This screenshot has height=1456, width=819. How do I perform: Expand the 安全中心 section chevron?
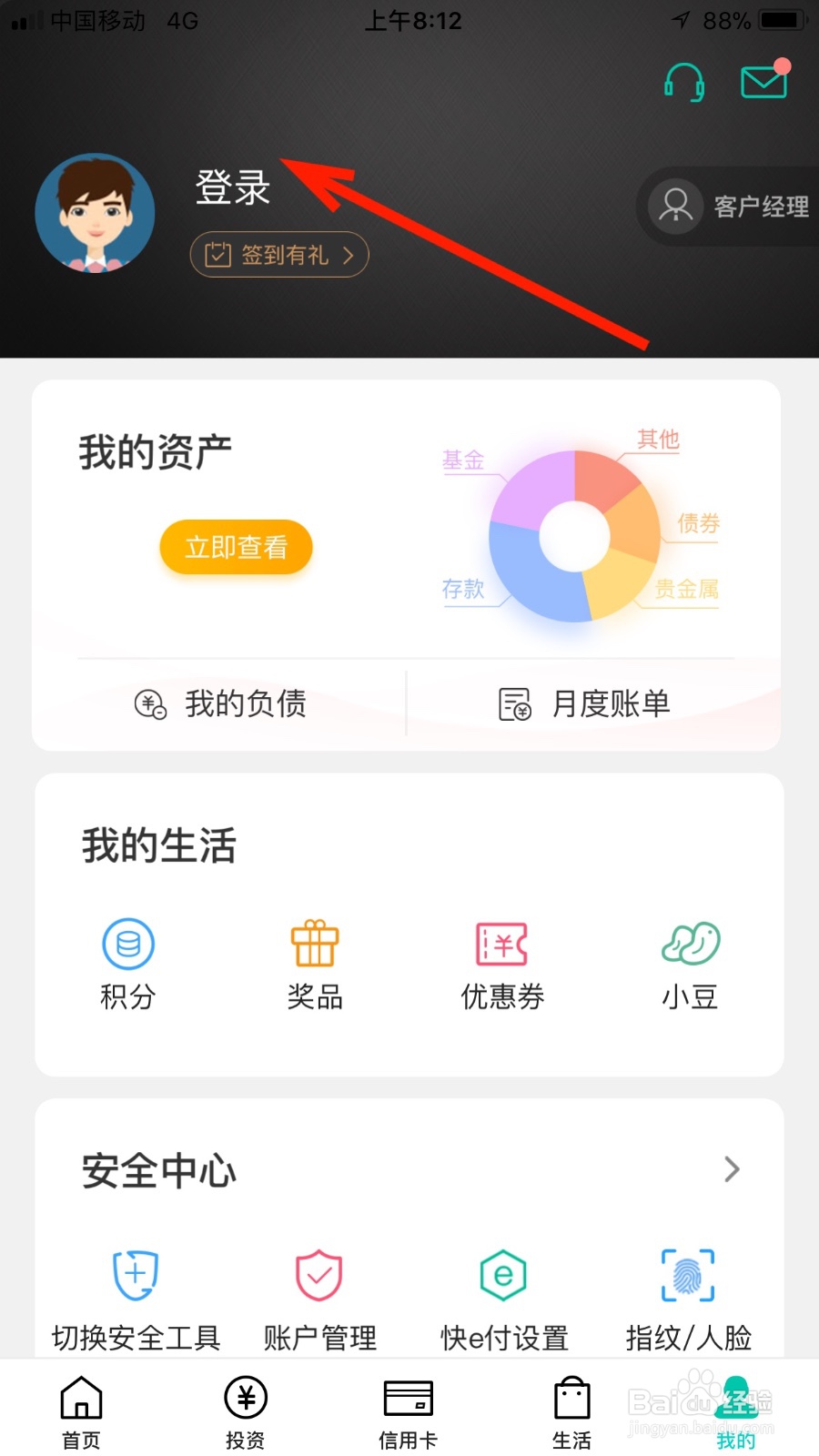point(731,1170)
